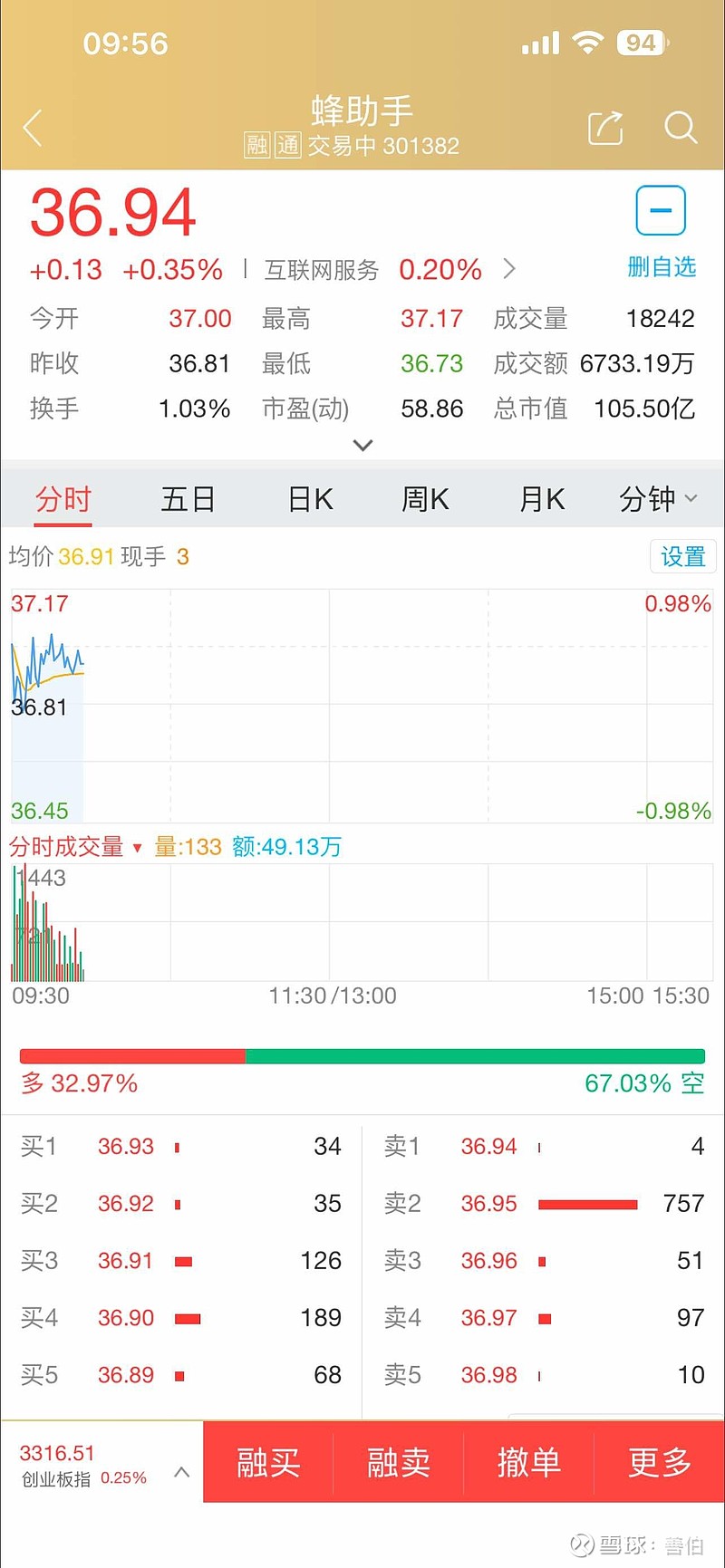The image size is (725, 1568).
Task: Open 撤单 to cancel orders
Action: point(528,1462)
